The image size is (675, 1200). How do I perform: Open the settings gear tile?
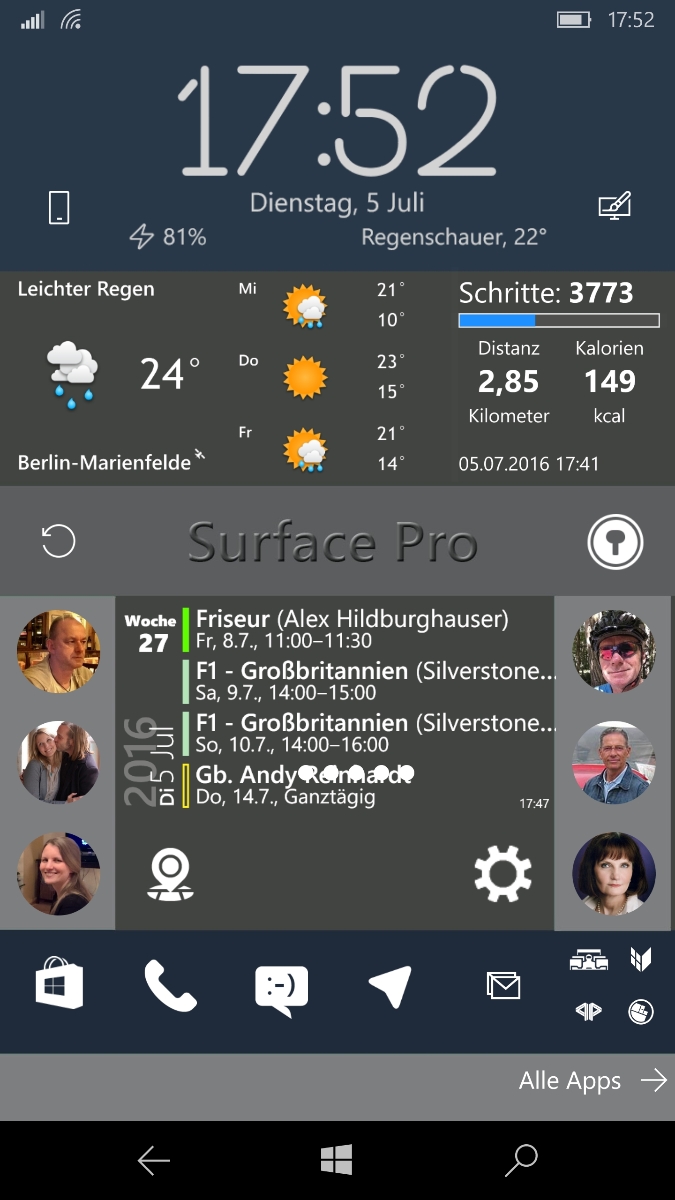[502, 873]
